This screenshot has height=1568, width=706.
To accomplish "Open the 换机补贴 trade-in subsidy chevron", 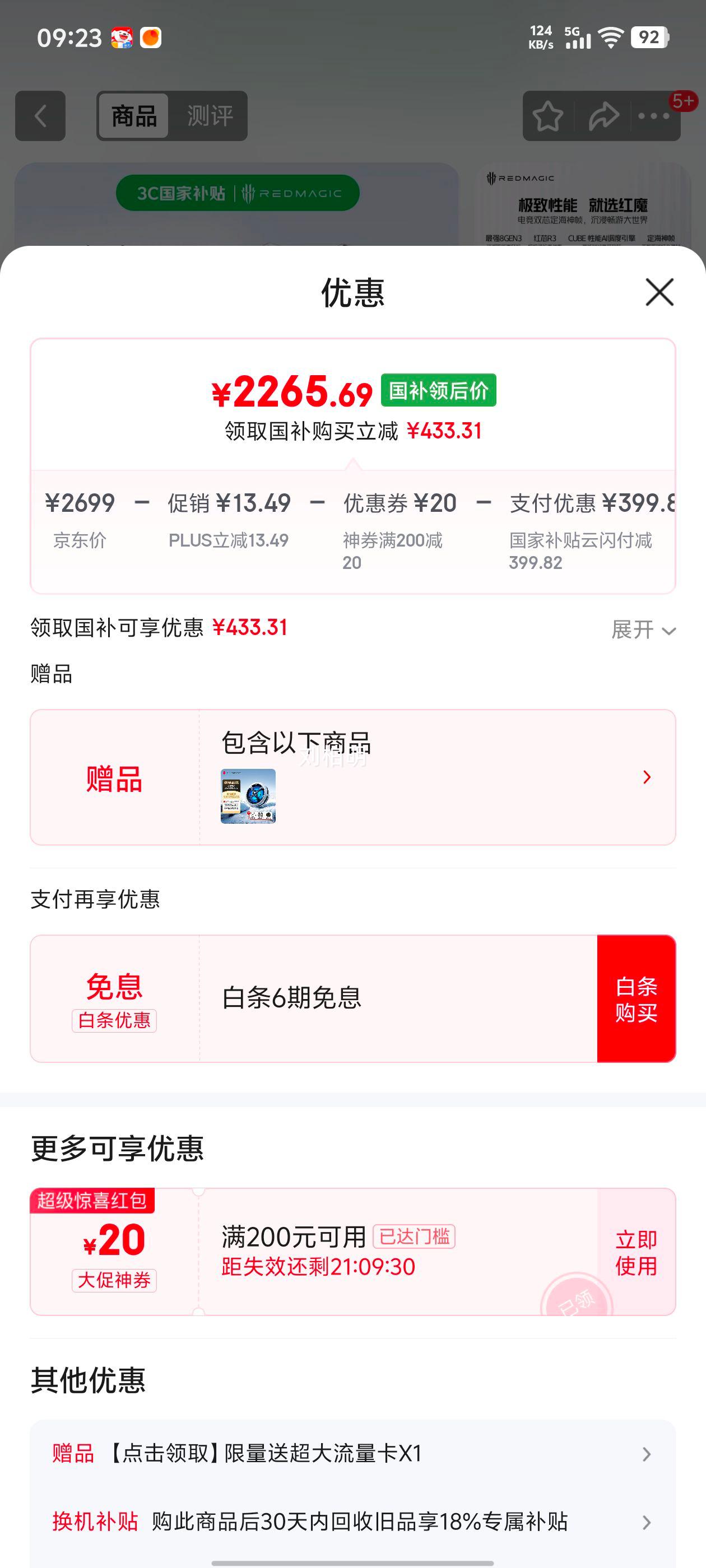I will point(645,1523).
